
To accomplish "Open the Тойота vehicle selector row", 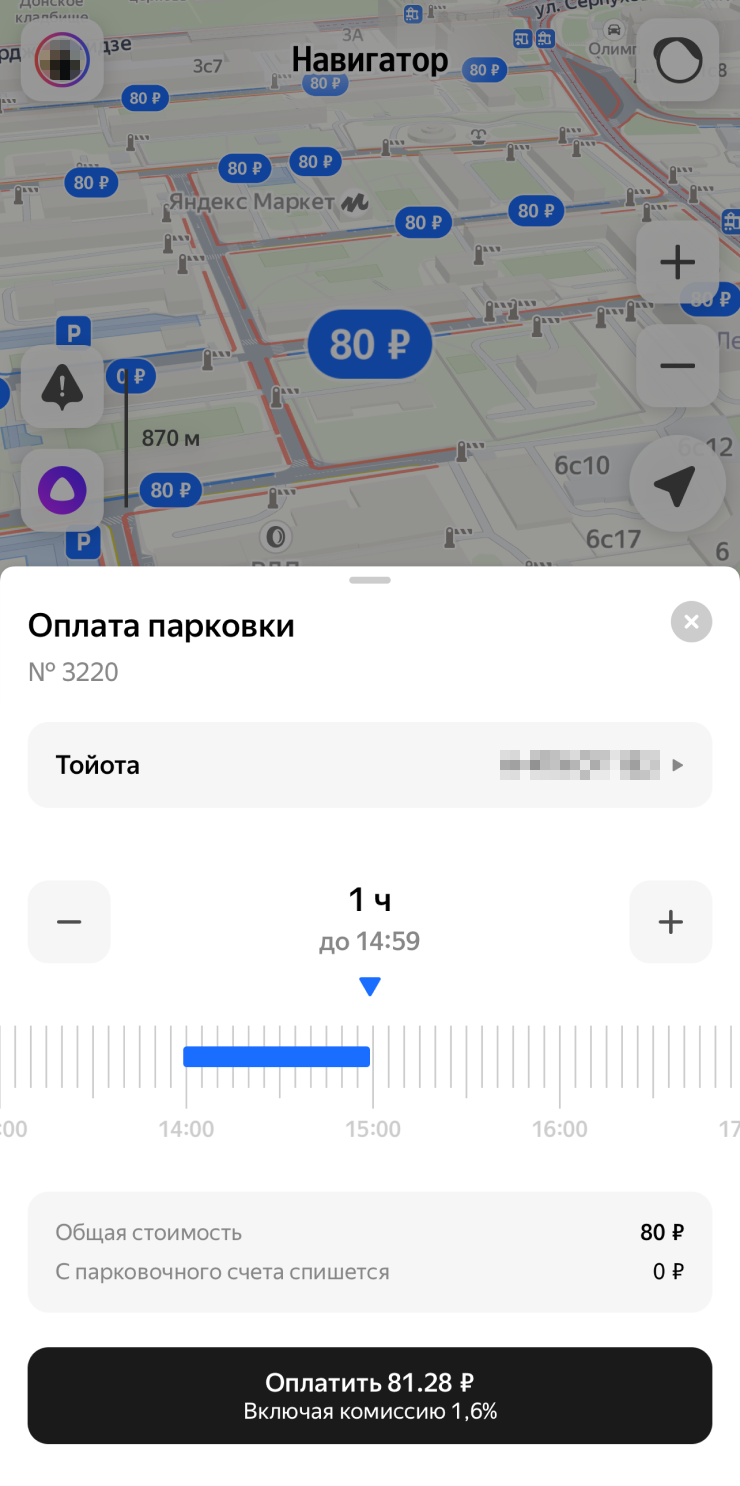I will 370,765.
